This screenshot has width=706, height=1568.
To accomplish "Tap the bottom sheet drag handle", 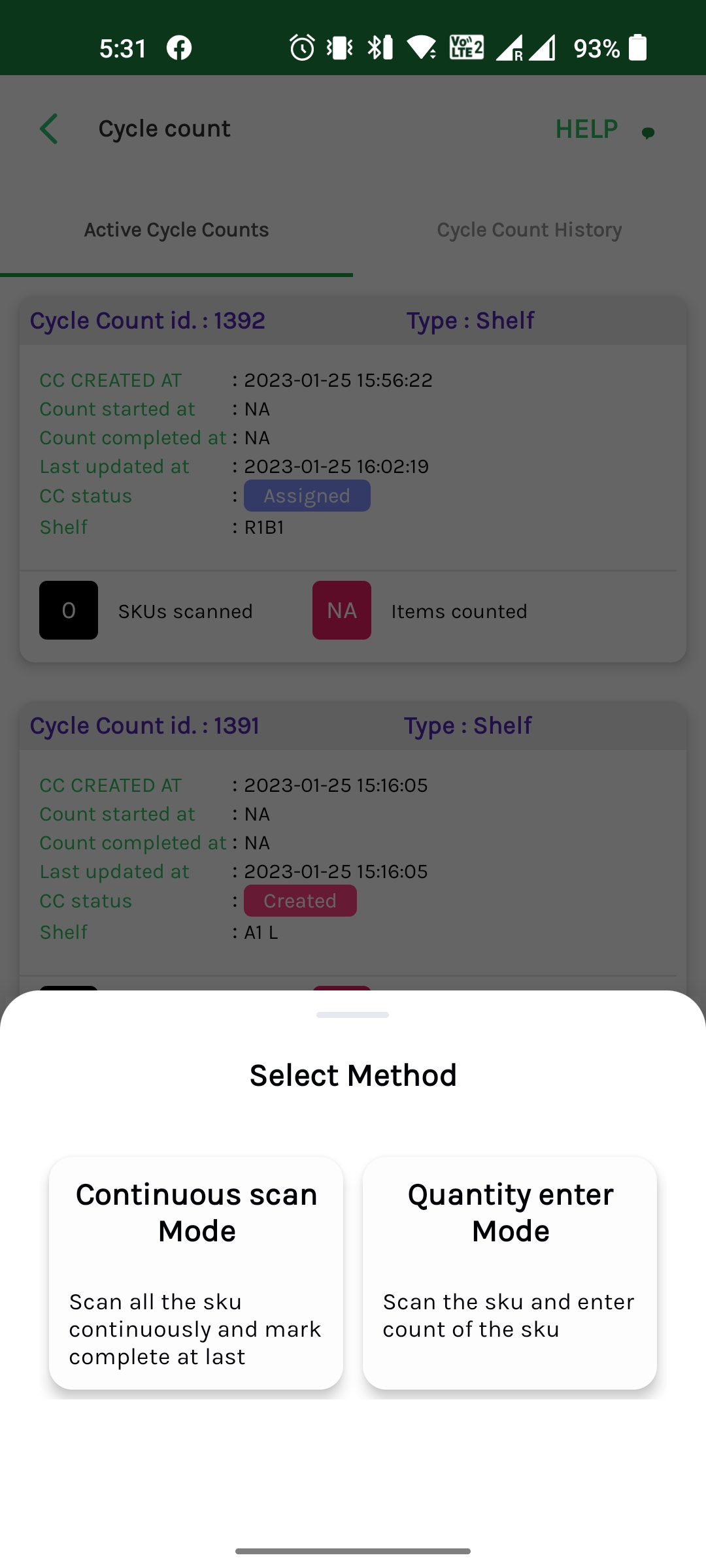I will pyautogui.click(x=353, y=1015).
